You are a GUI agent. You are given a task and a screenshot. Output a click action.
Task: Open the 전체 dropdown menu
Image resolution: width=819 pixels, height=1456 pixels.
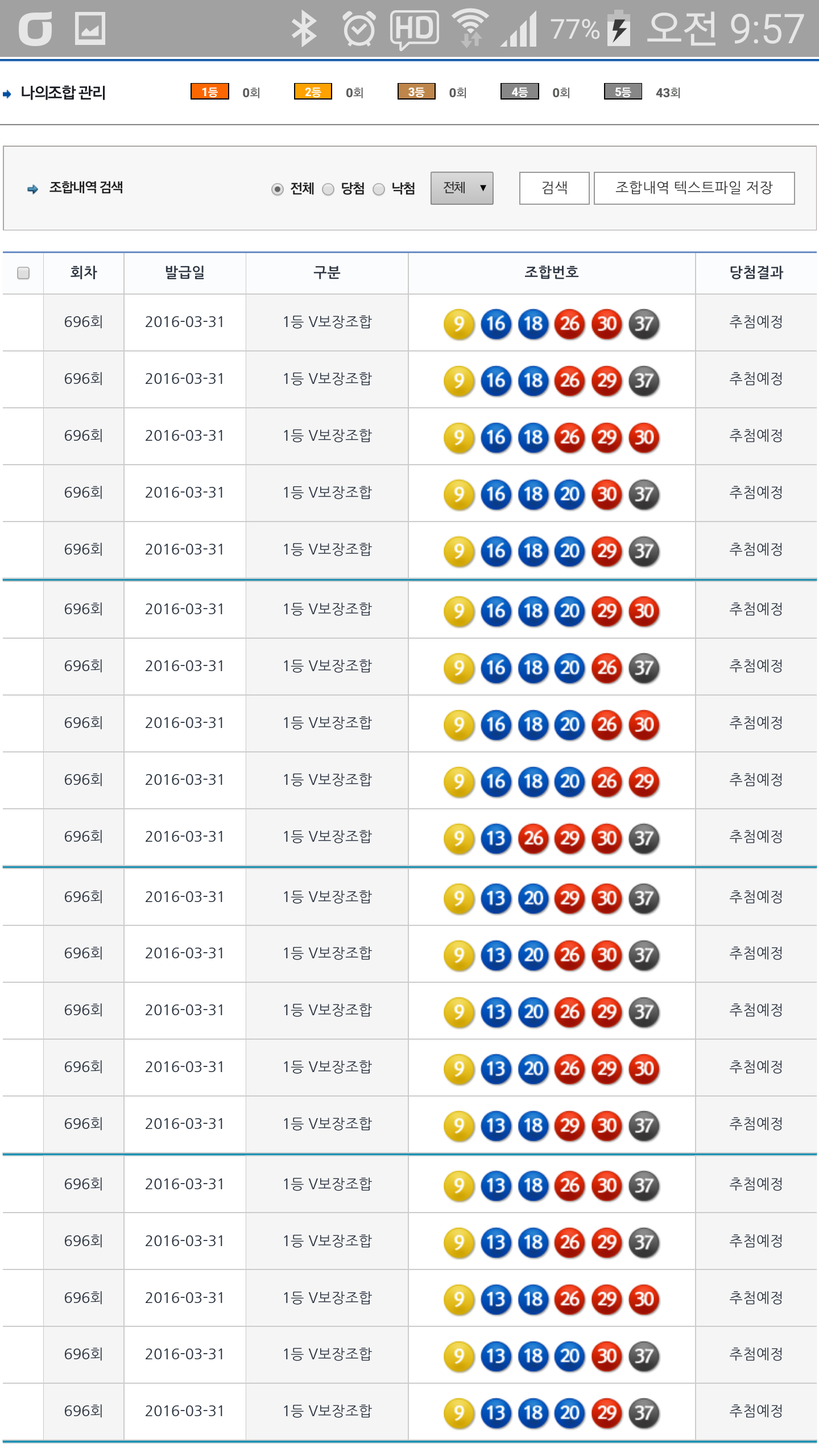click(x=461, y=188)
